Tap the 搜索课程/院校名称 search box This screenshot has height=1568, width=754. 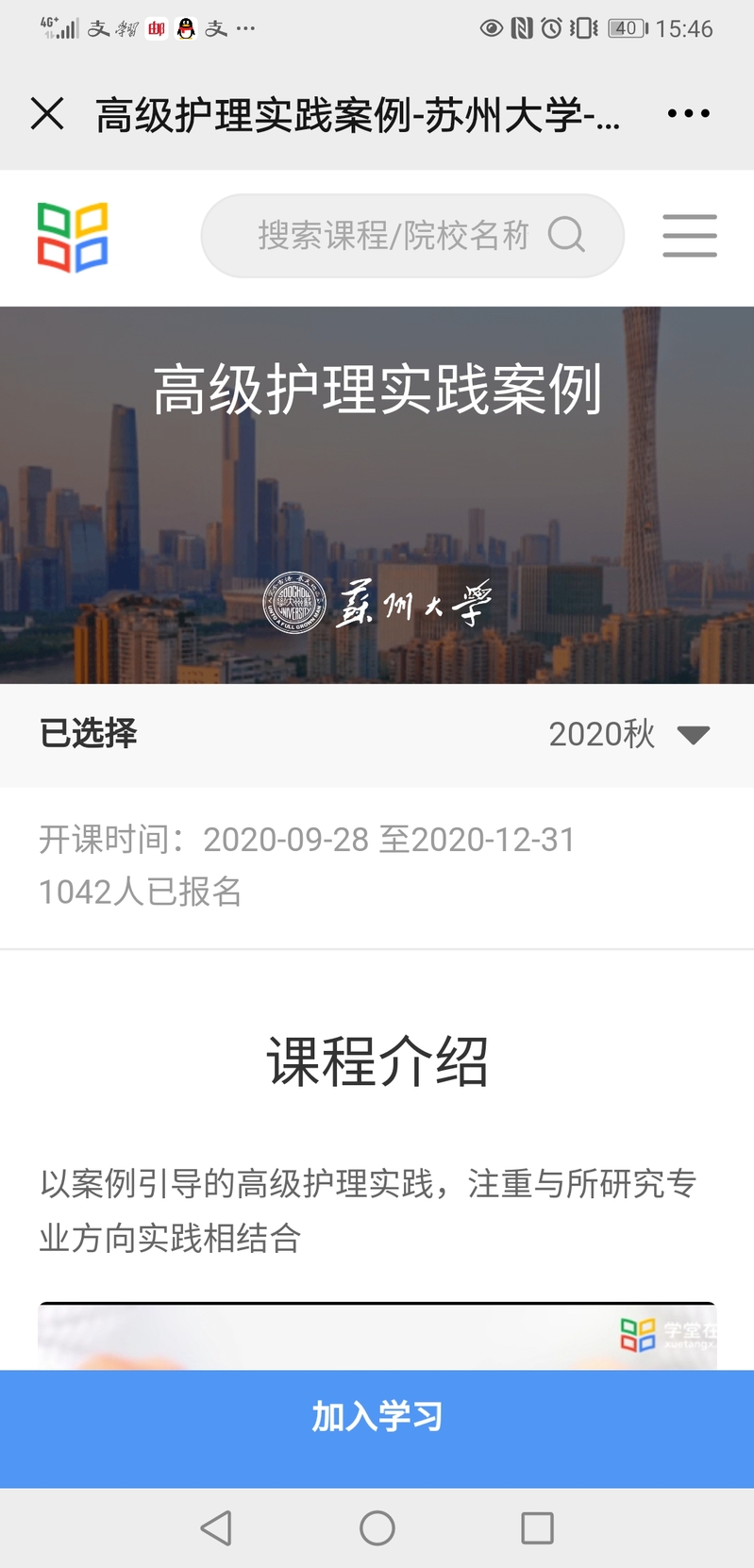(x=412, y=236)
